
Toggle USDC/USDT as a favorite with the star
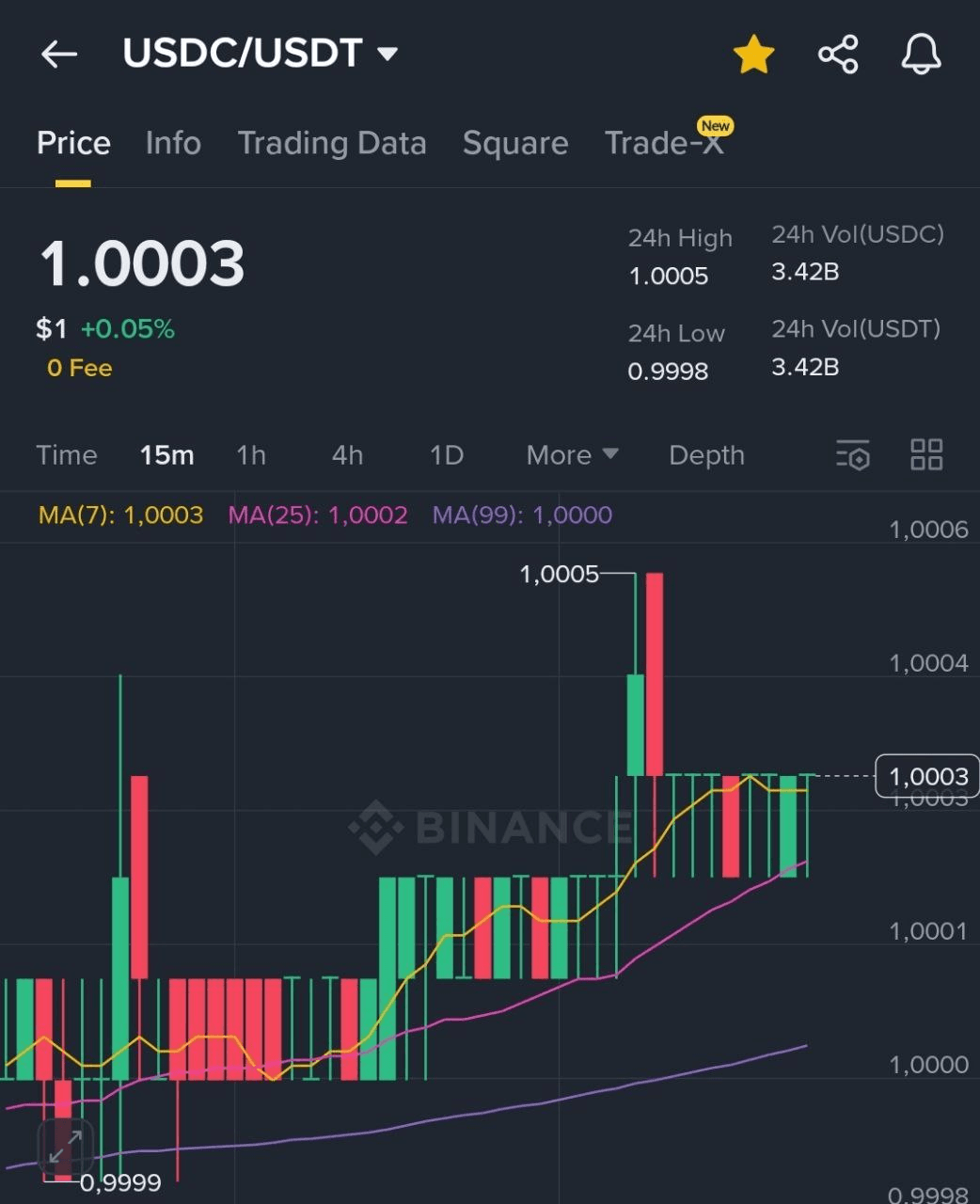point(753,54)
